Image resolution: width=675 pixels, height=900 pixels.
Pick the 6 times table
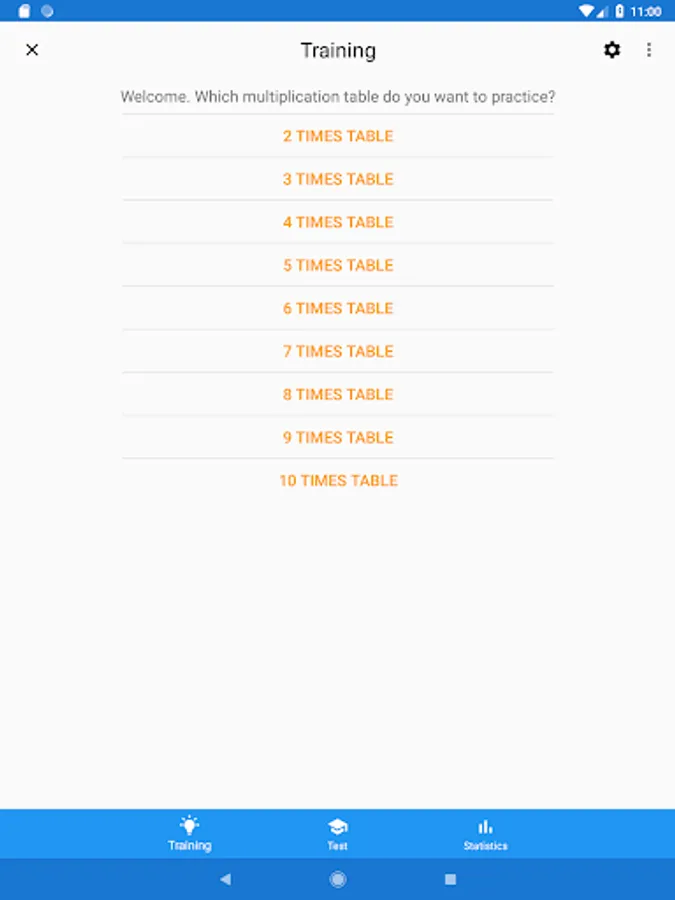click(x=338, y=308)
